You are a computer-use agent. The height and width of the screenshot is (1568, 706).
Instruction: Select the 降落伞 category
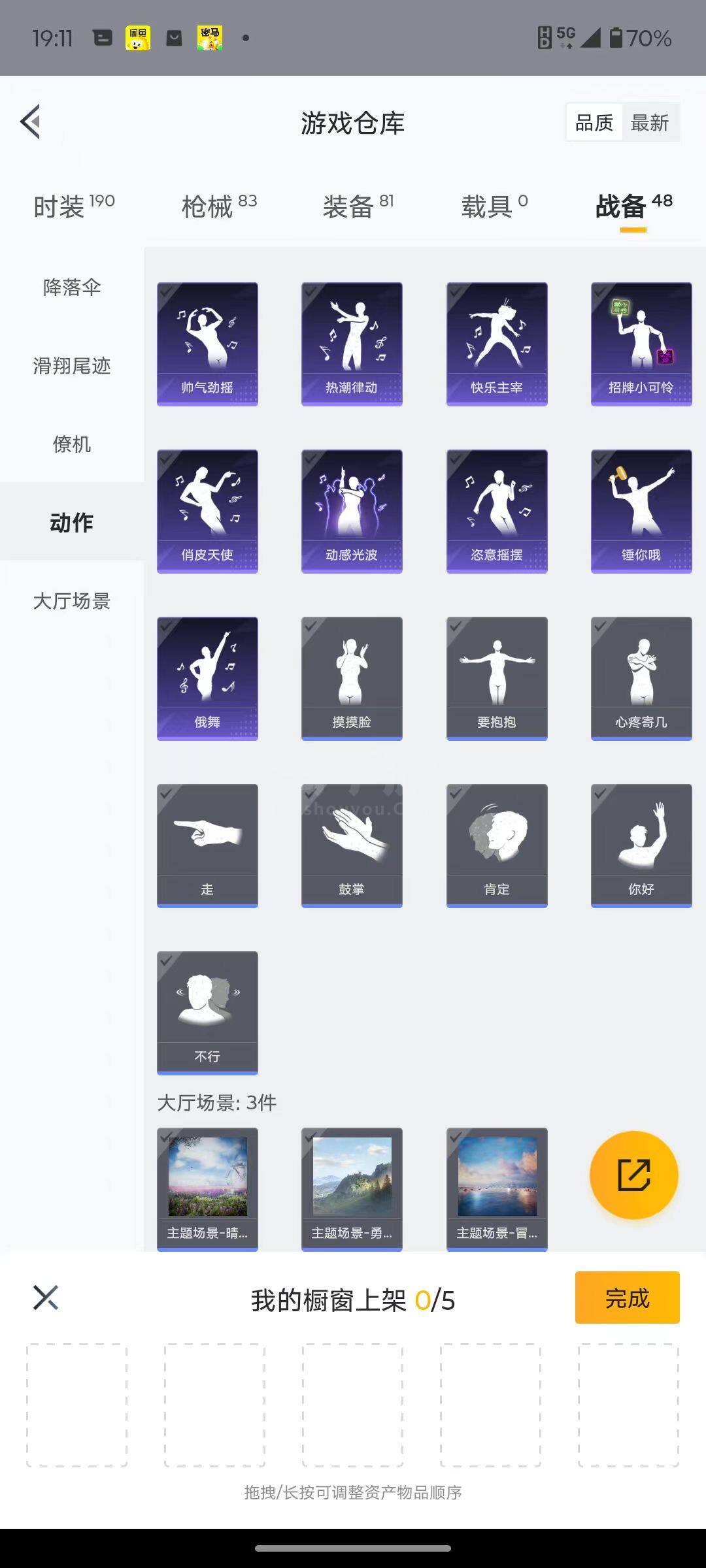(x=72, y=287)
